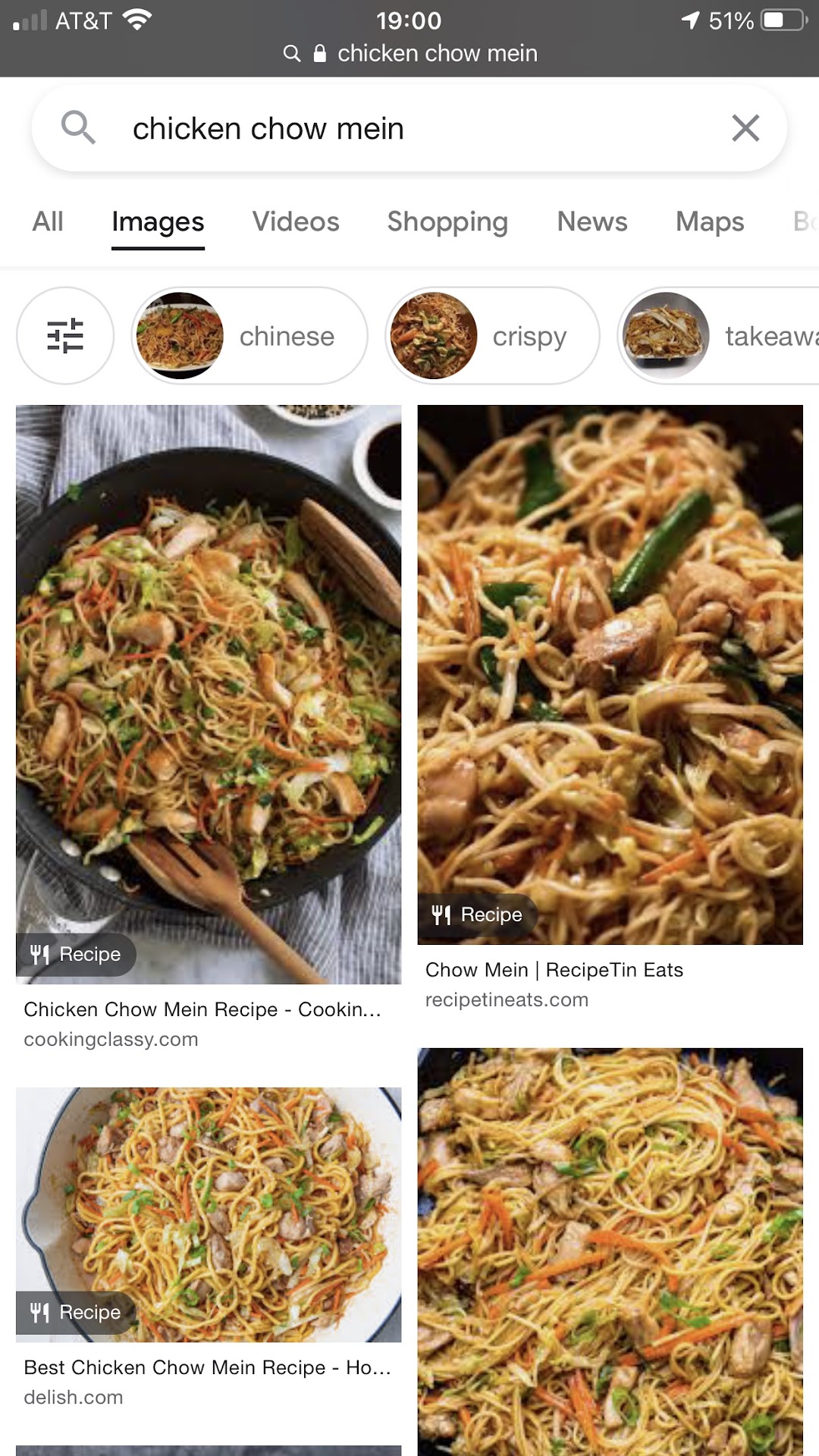This screenshot has width=819, height=1456.
Task: Tap the browser address bar showing chicken chow mein
Action: (x=409, y=53)
